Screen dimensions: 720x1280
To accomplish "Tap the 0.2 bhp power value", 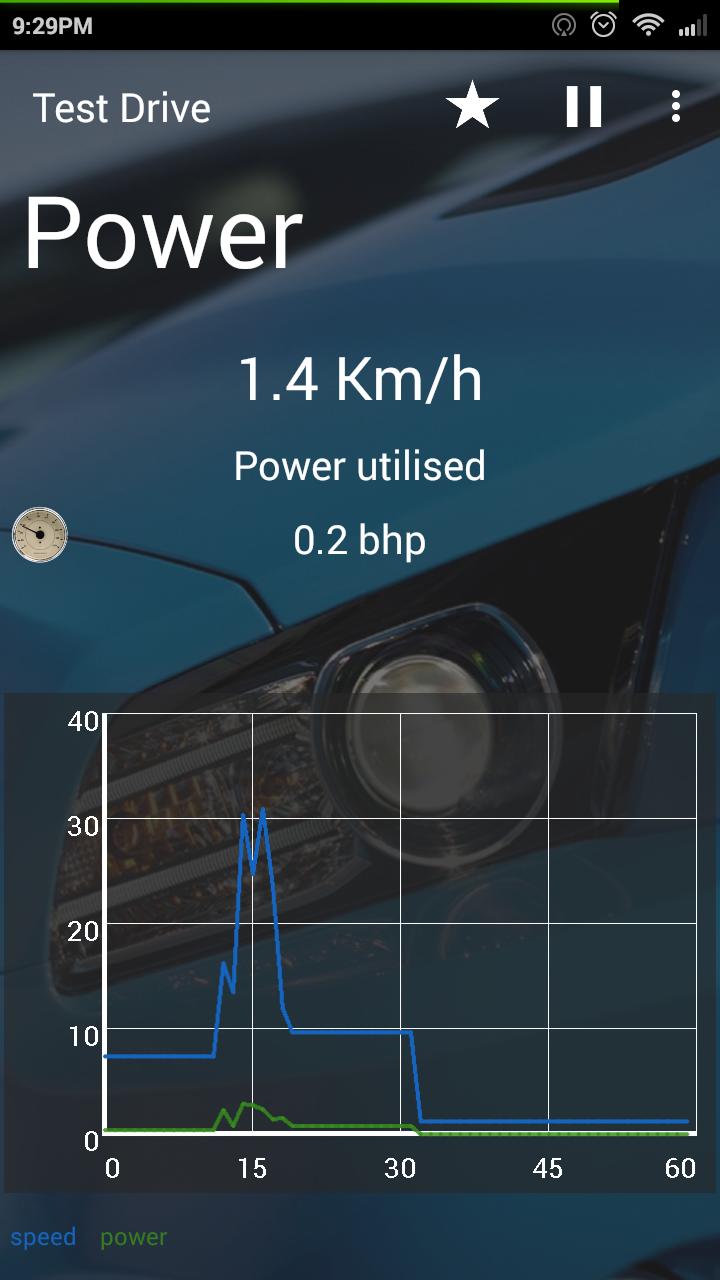I will [x=358, y=540].
